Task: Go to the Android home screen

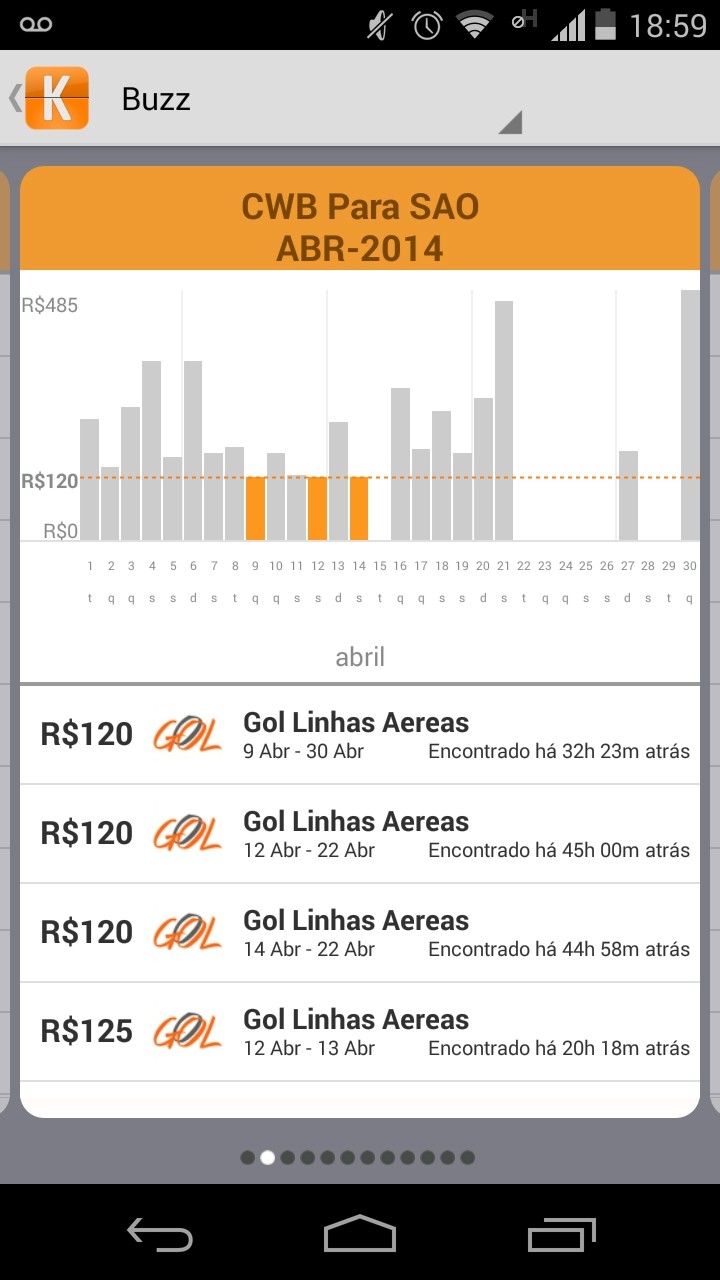Action: [x=360, y=1234]
